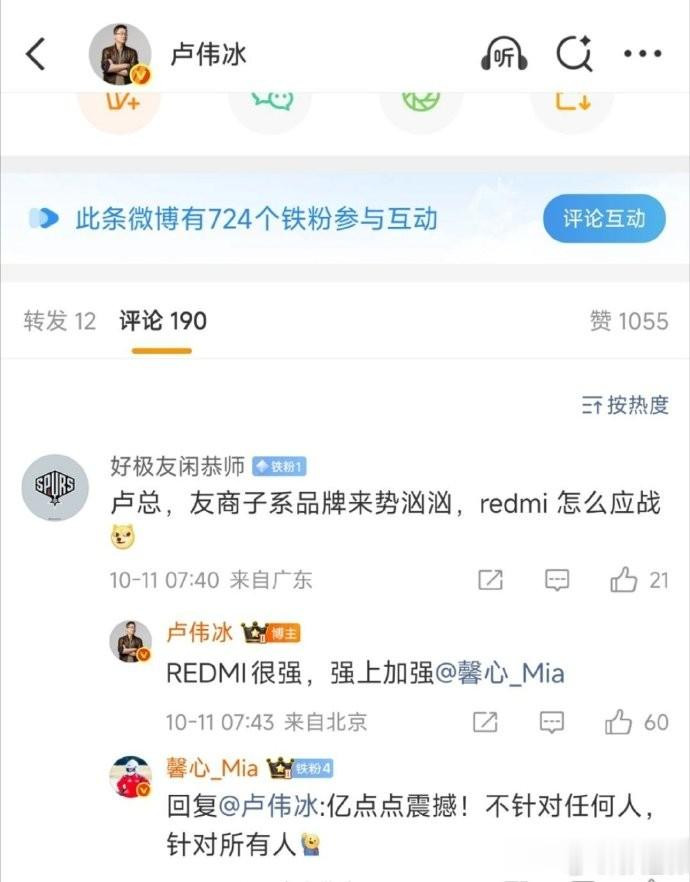690x882 pixels.
Task: Change comment sorting via 按热度
Action: click(x=625, y=405)
